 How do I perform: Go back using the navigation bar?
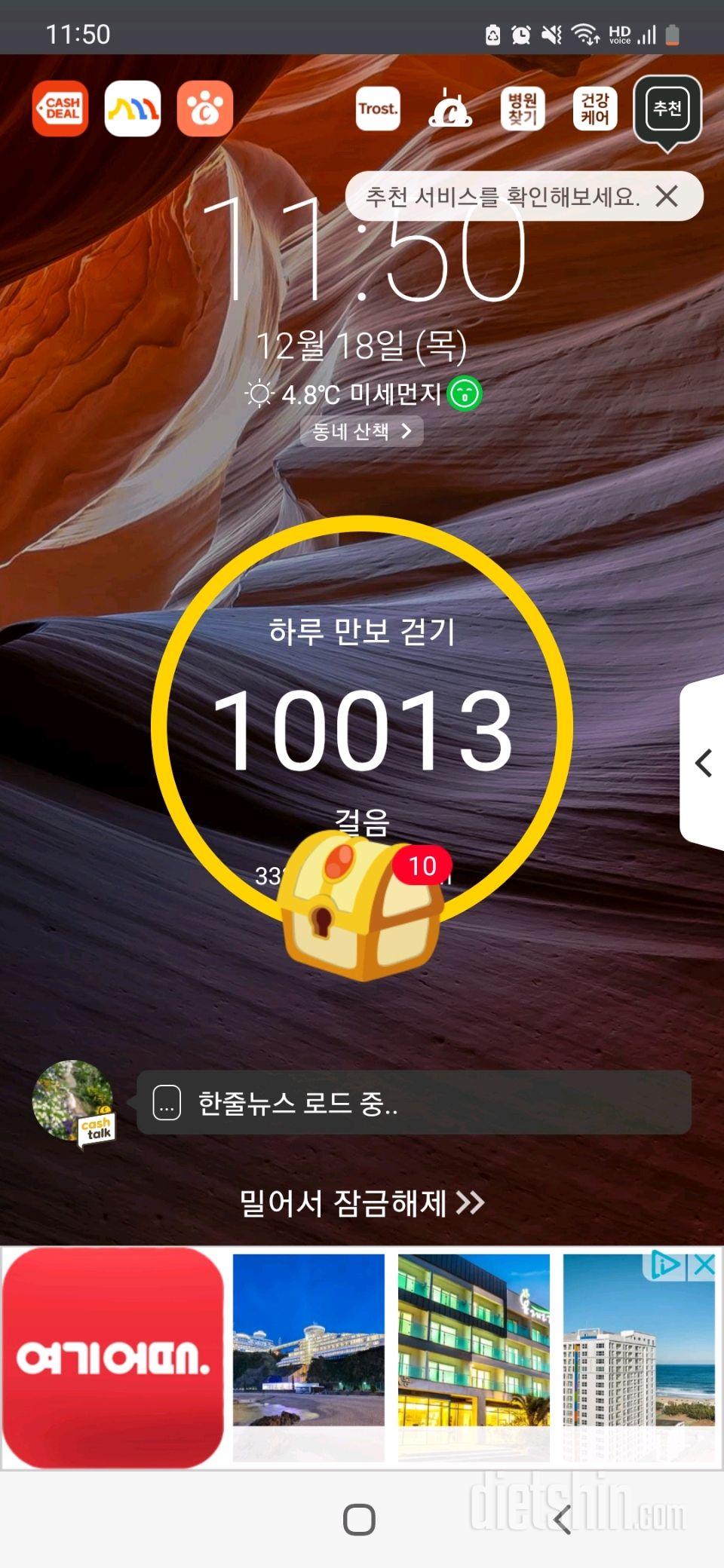[563, 1520]
